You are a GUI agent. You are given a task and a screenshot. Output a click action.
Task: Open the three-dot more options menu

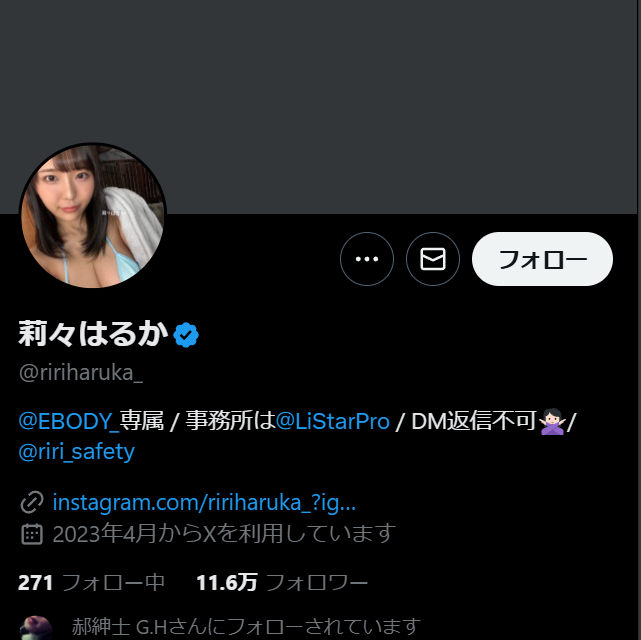tap(367, 260)
